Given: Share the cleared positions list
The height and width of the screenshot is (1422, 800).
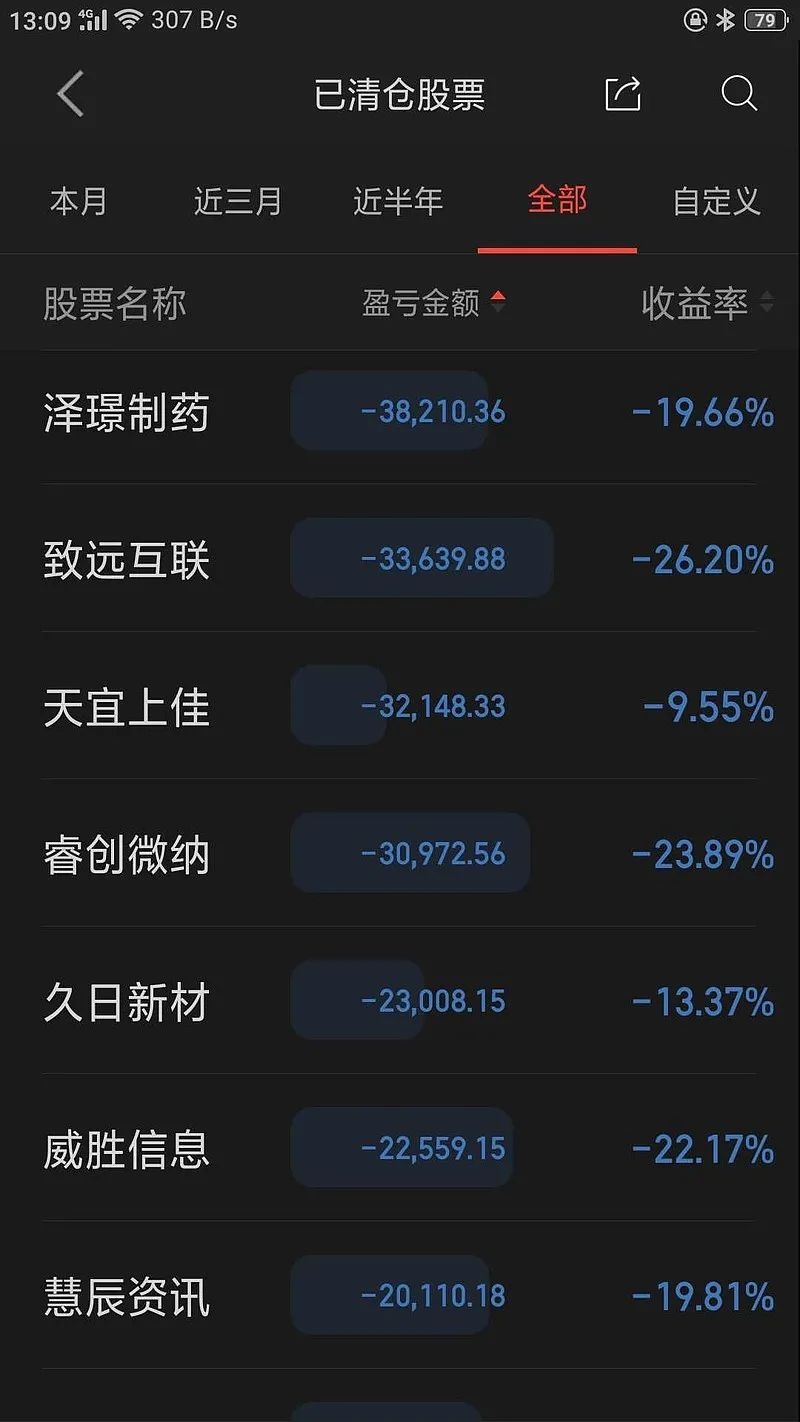Looking at the screenshot, I should (x=622, y=95).
